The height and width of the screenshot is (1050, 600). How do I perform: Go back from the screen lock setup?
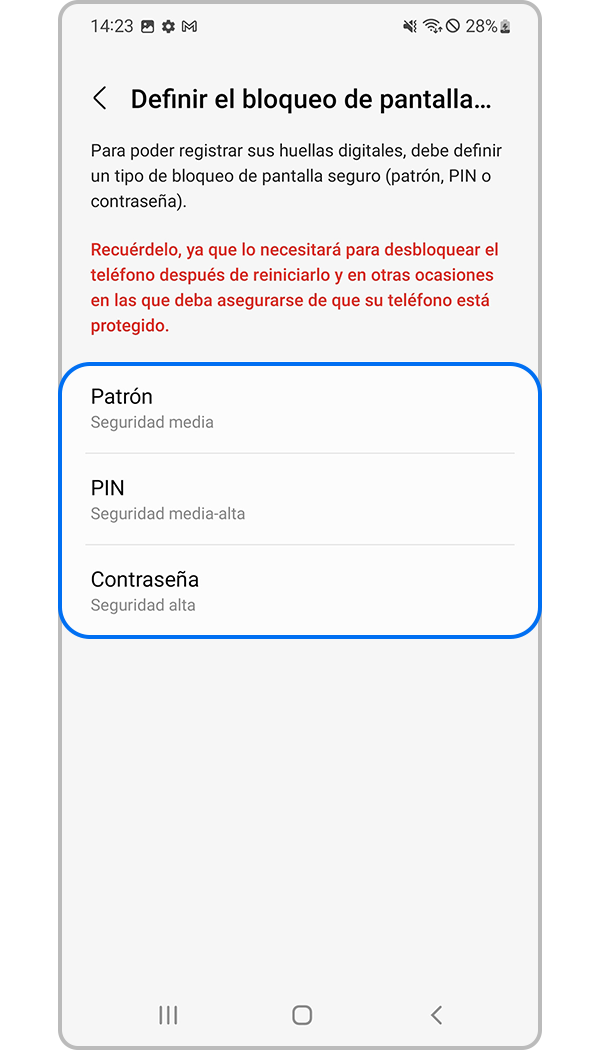[100, 98]
